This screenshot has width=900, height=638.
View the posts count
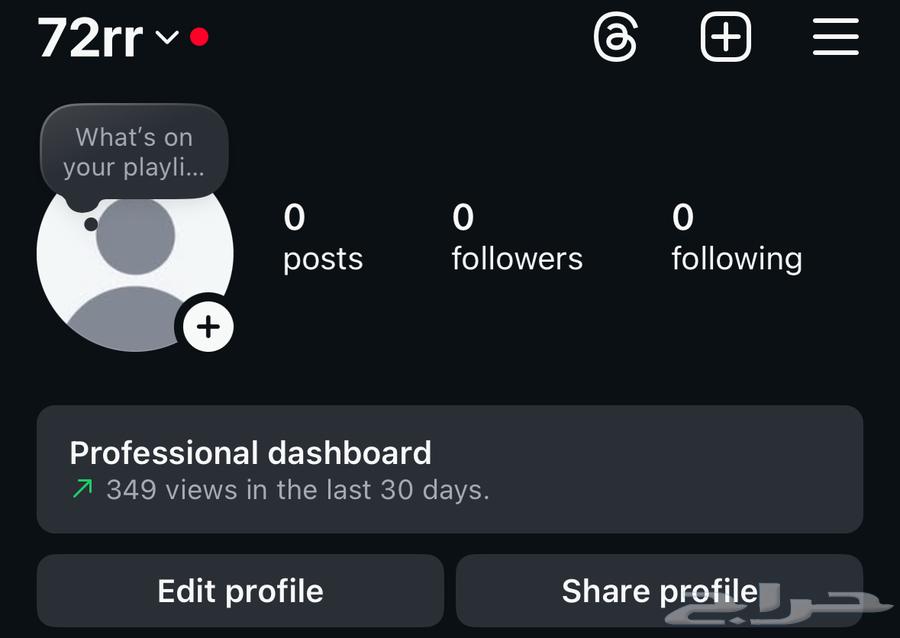322,237
